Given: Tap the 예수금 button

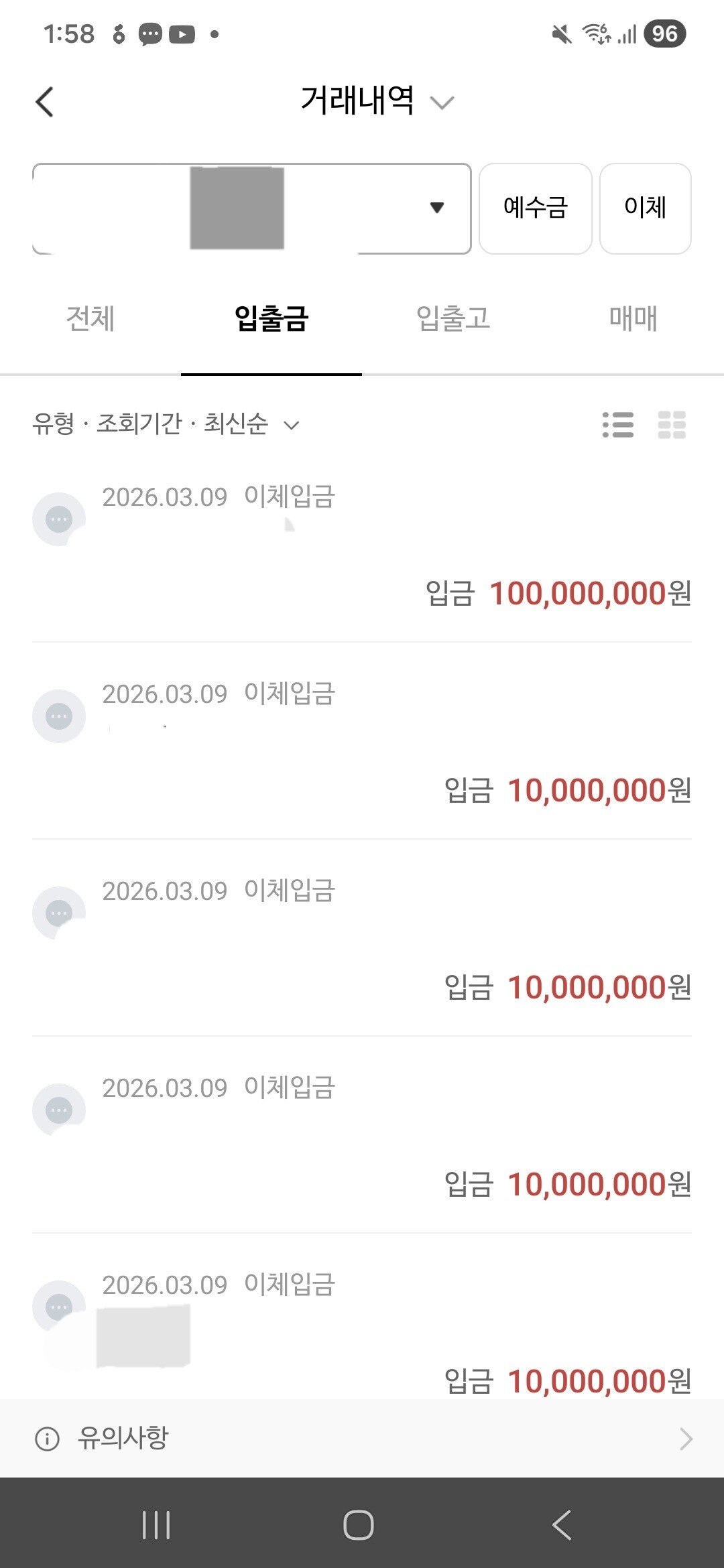Looking at the screenshot, I should [535, 208].
